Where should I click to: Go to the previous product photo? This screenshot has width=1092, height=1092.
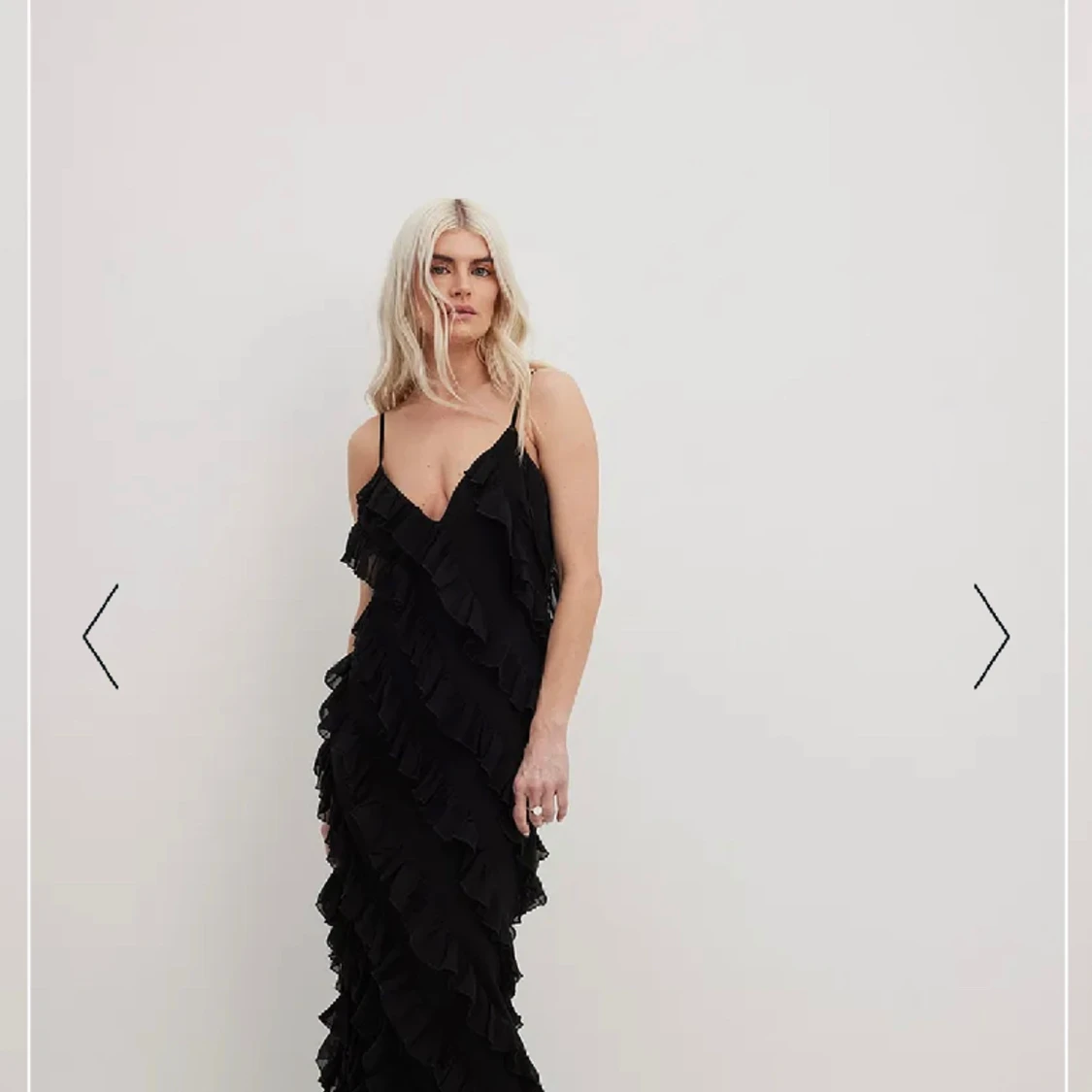tap(101, 637)
